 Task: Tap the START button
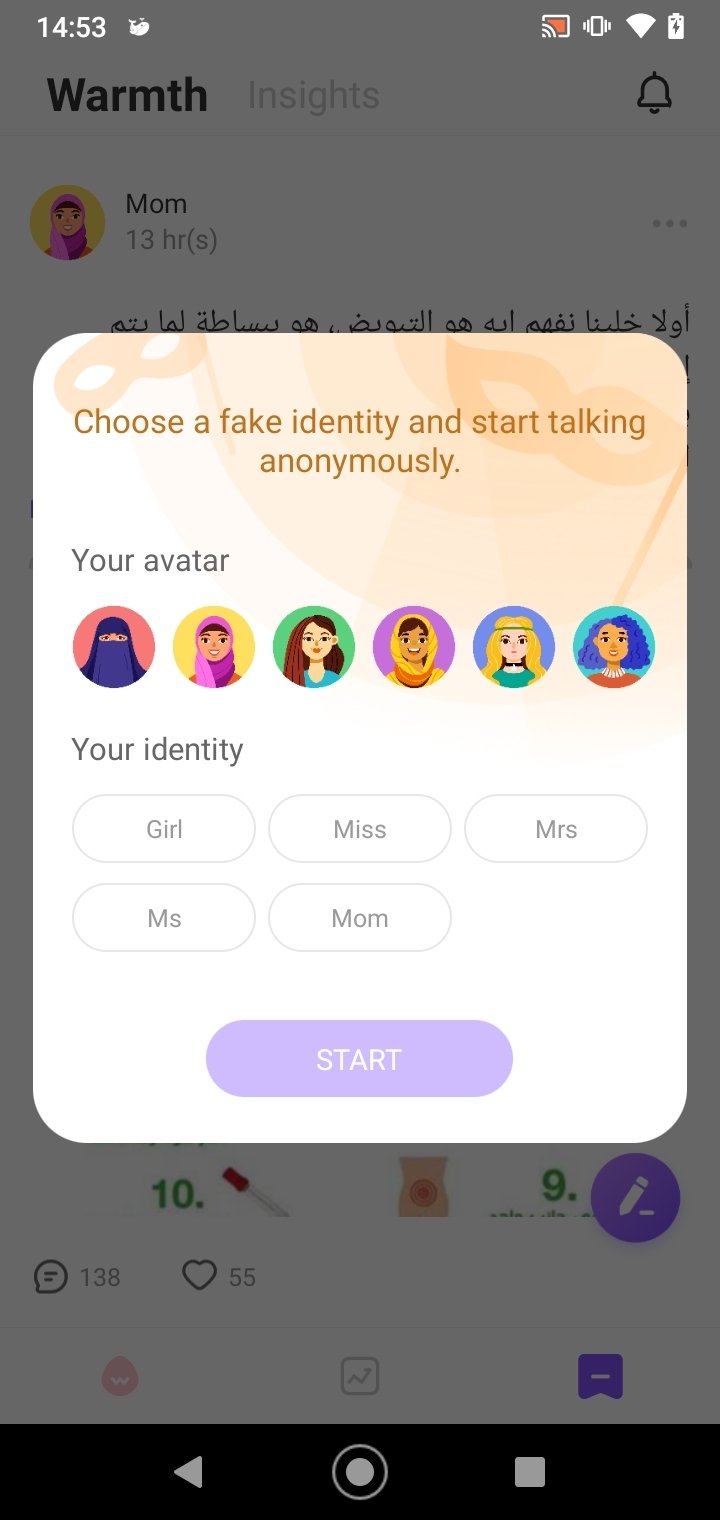[x=359, y=1059]
